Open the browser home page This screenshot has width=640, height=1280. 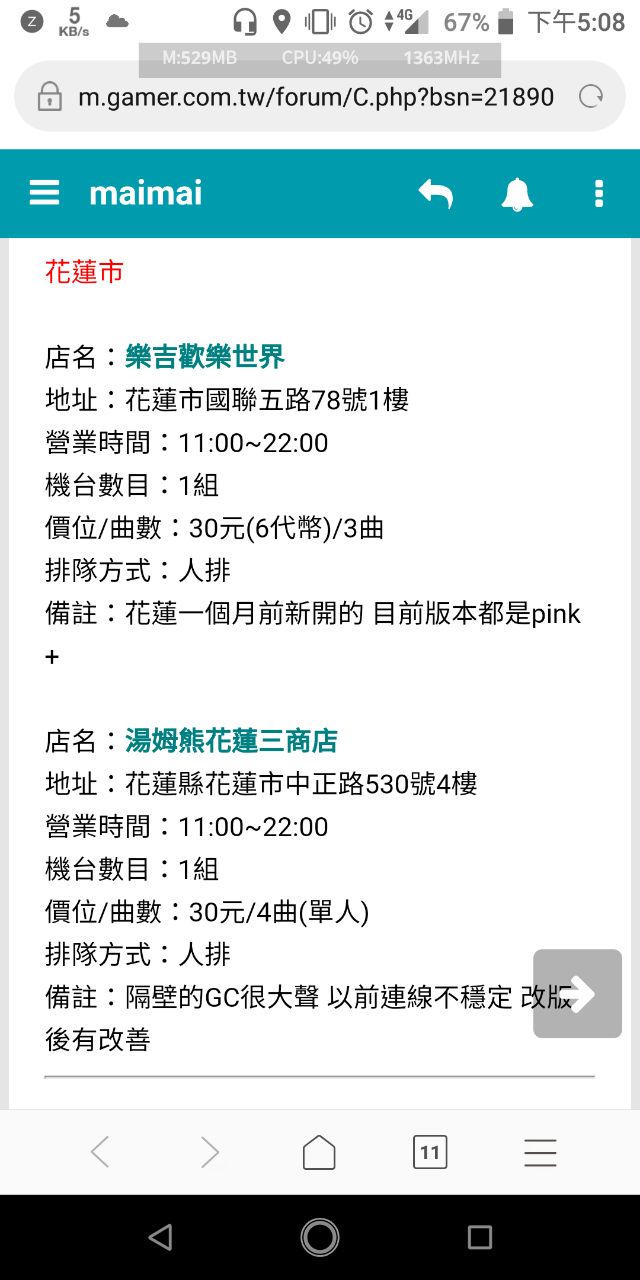(319, 1153)
